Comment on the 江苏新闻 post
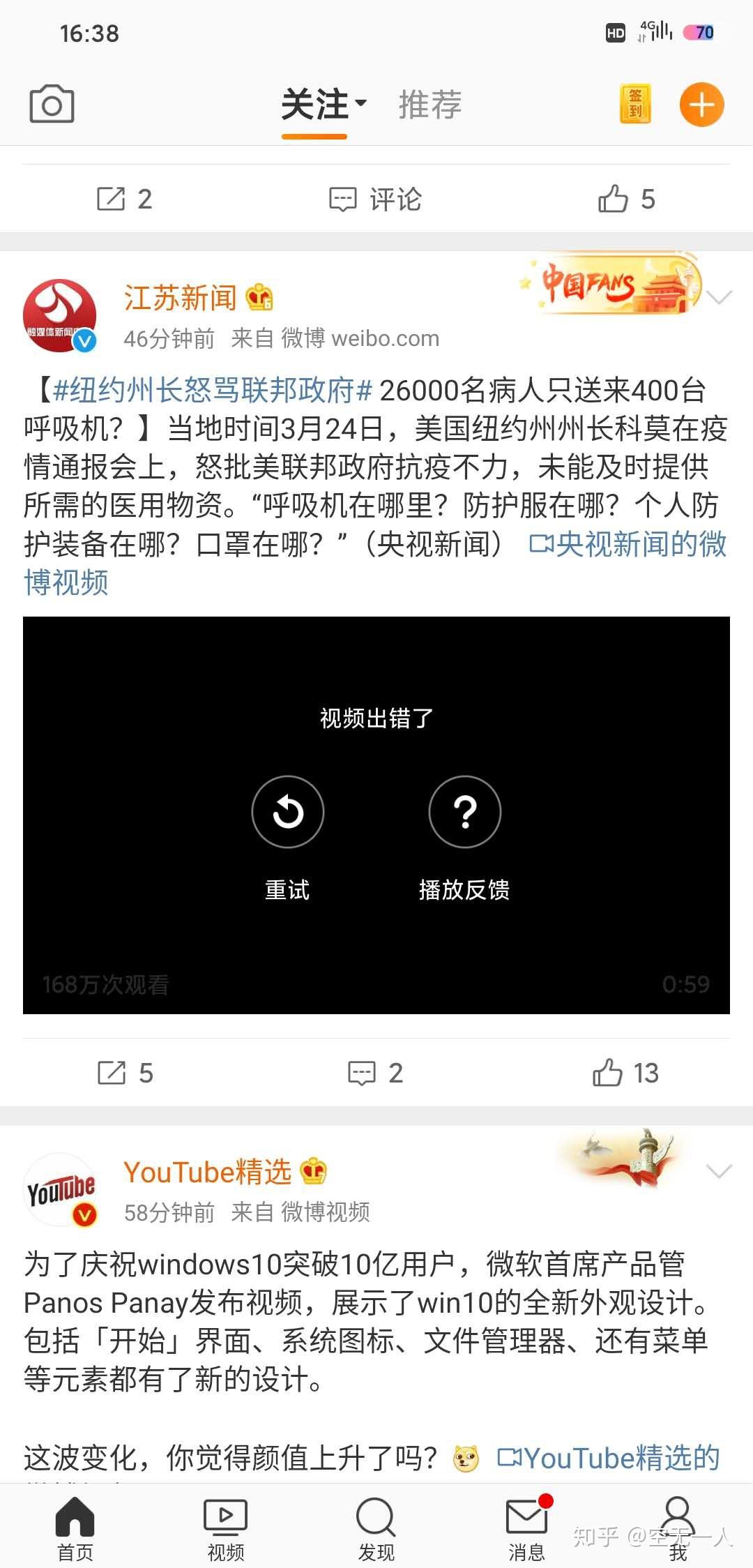Screen dimensions: 753x1568 click(376, 1073)
